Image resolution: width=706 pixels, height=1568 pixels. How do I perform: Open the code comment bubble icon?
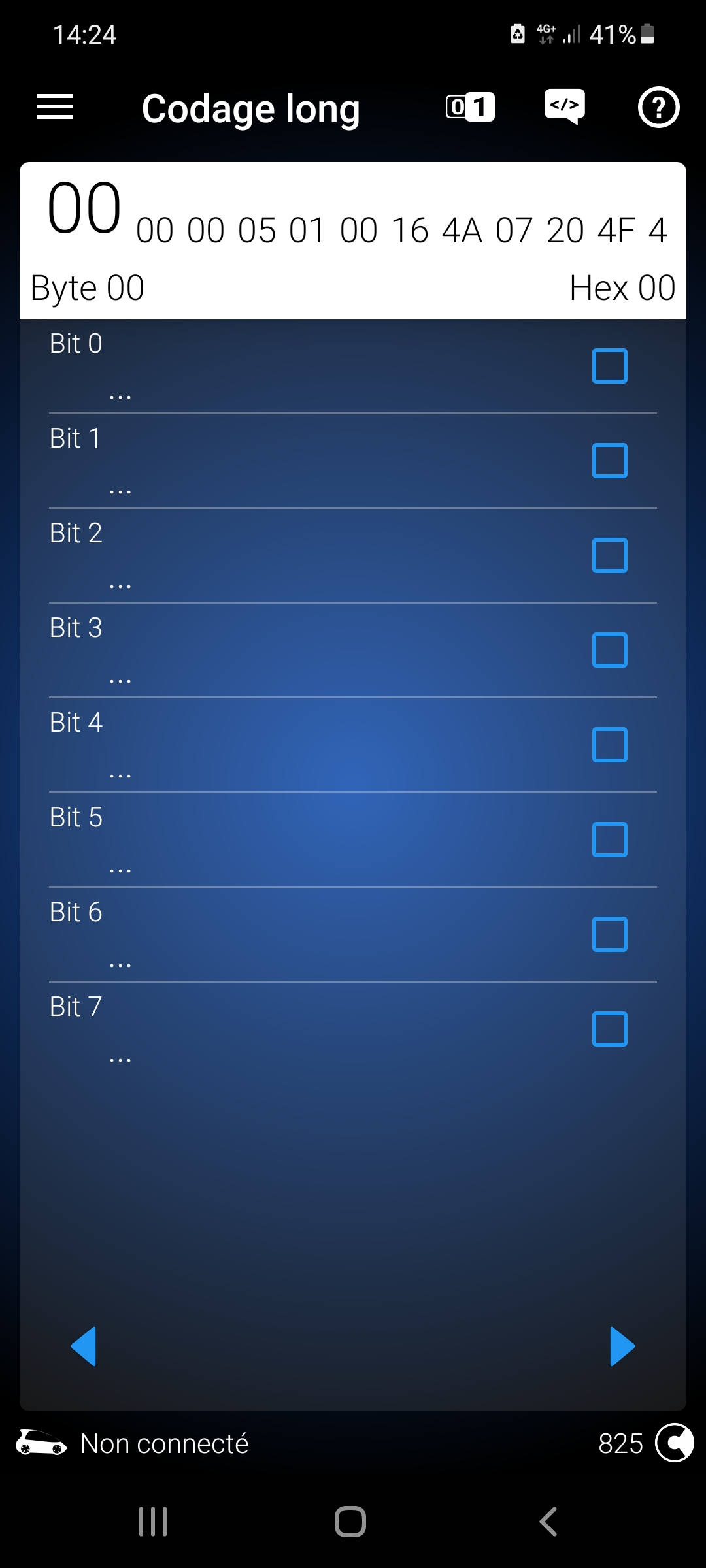coord(565,106)
